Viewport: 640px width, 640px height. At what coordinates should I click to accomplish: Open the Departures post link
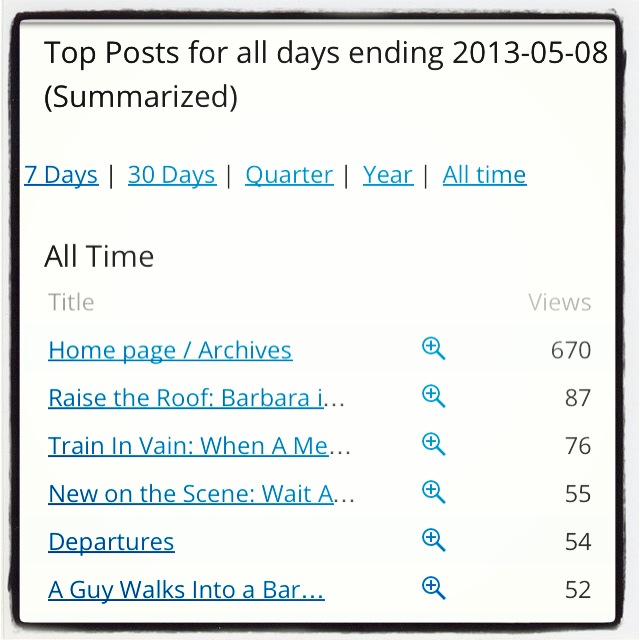(x=111, y=542)
